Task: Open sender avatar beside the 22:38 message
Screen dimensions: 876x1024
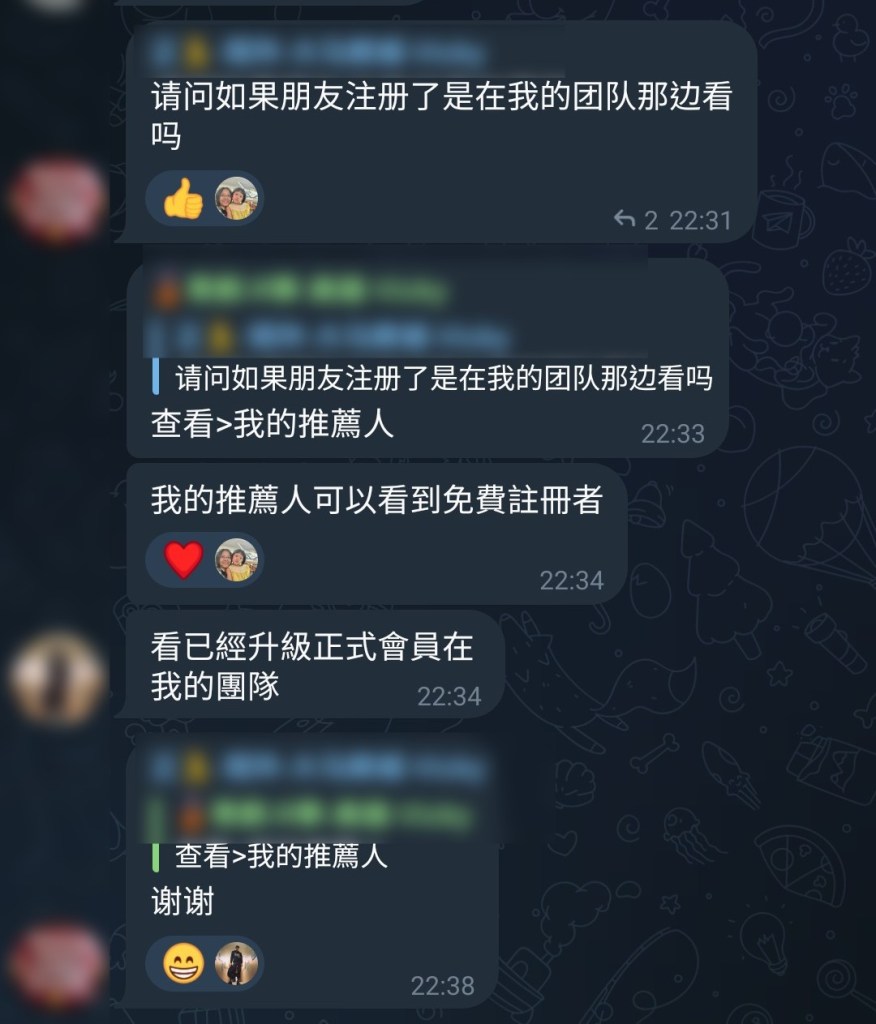Action: click(57, 965)
